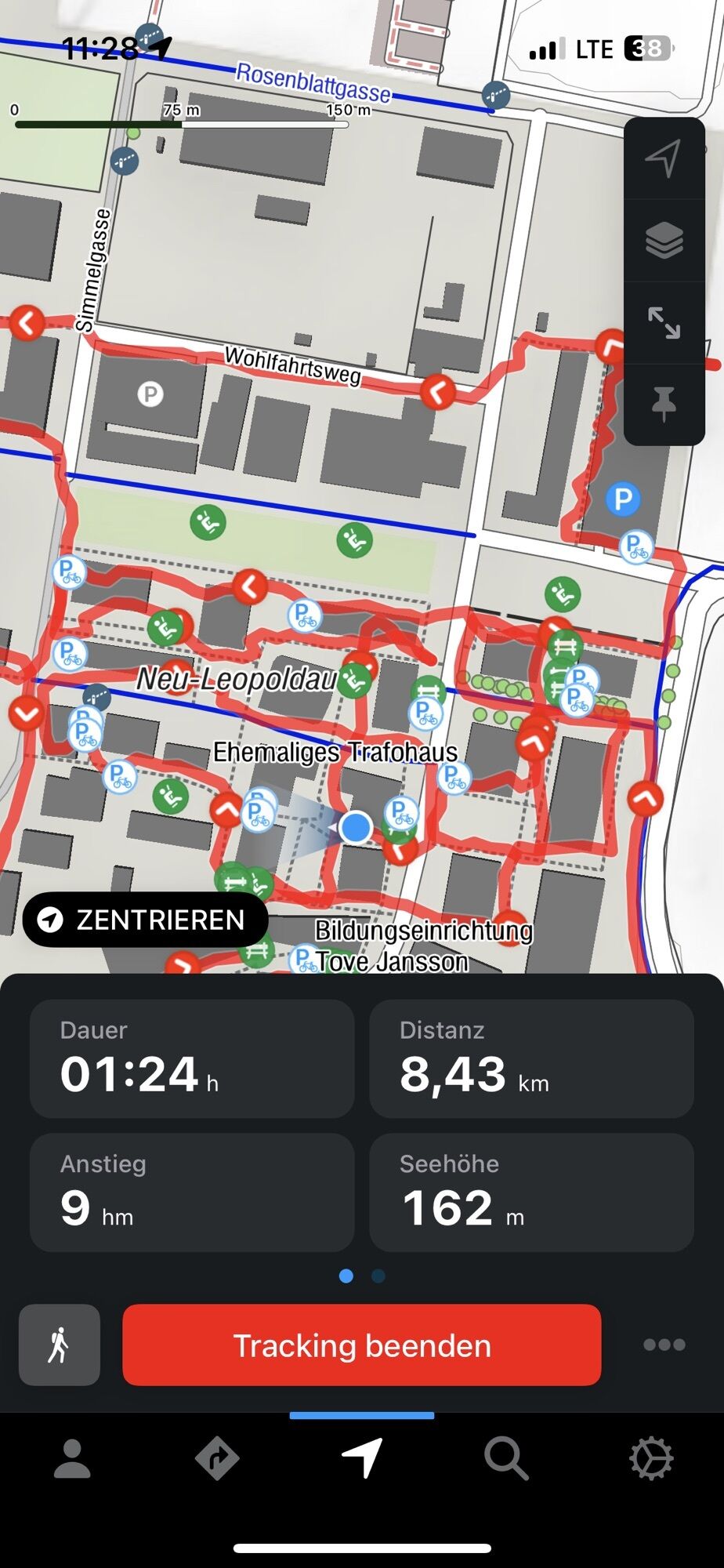Open the map layers selector
The image size is (724, 1568).
tap(664, 241)
